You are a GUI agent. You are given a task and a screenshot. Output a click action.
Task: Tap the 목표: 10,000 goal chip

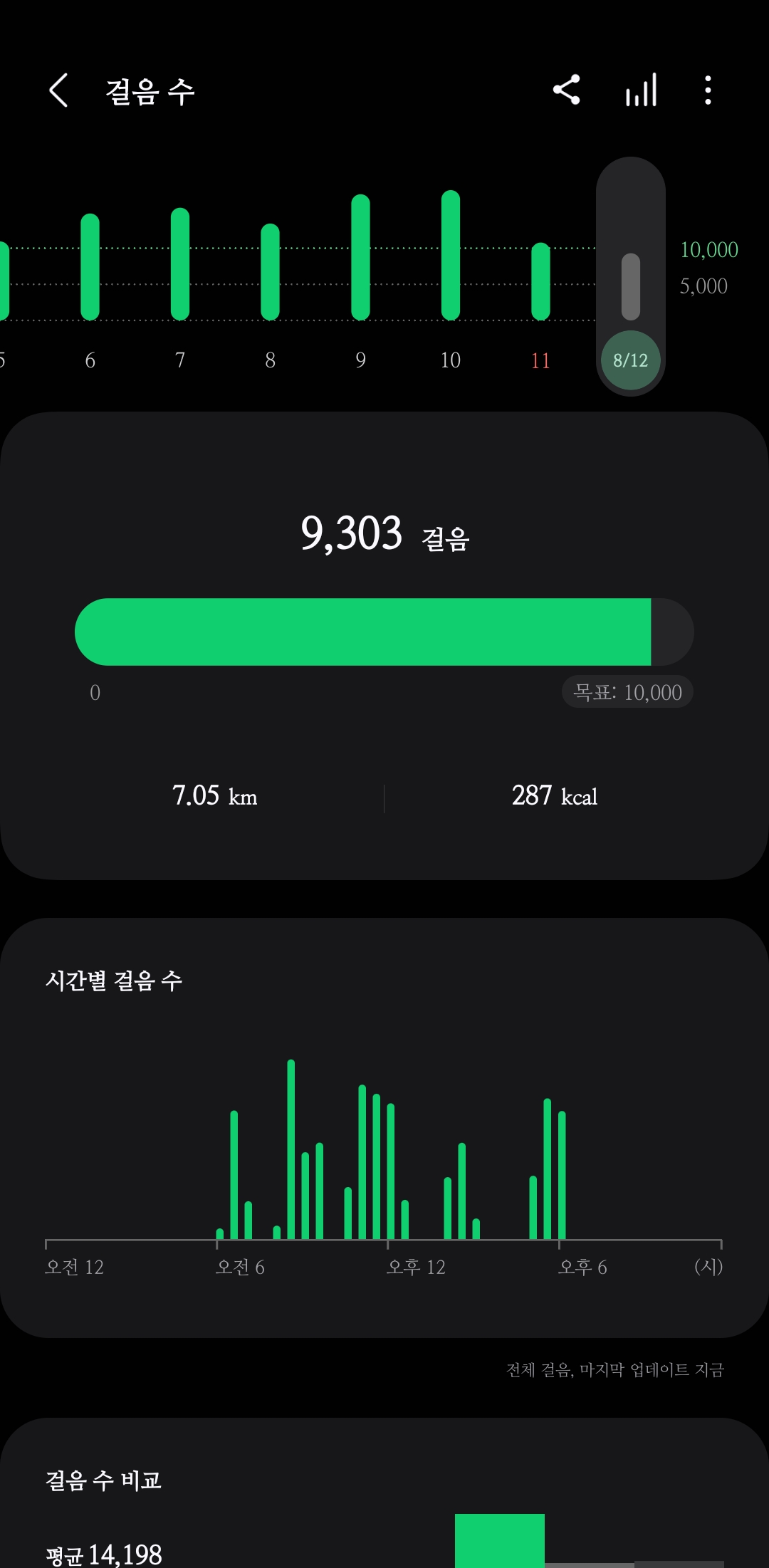[x=627, y=692]
